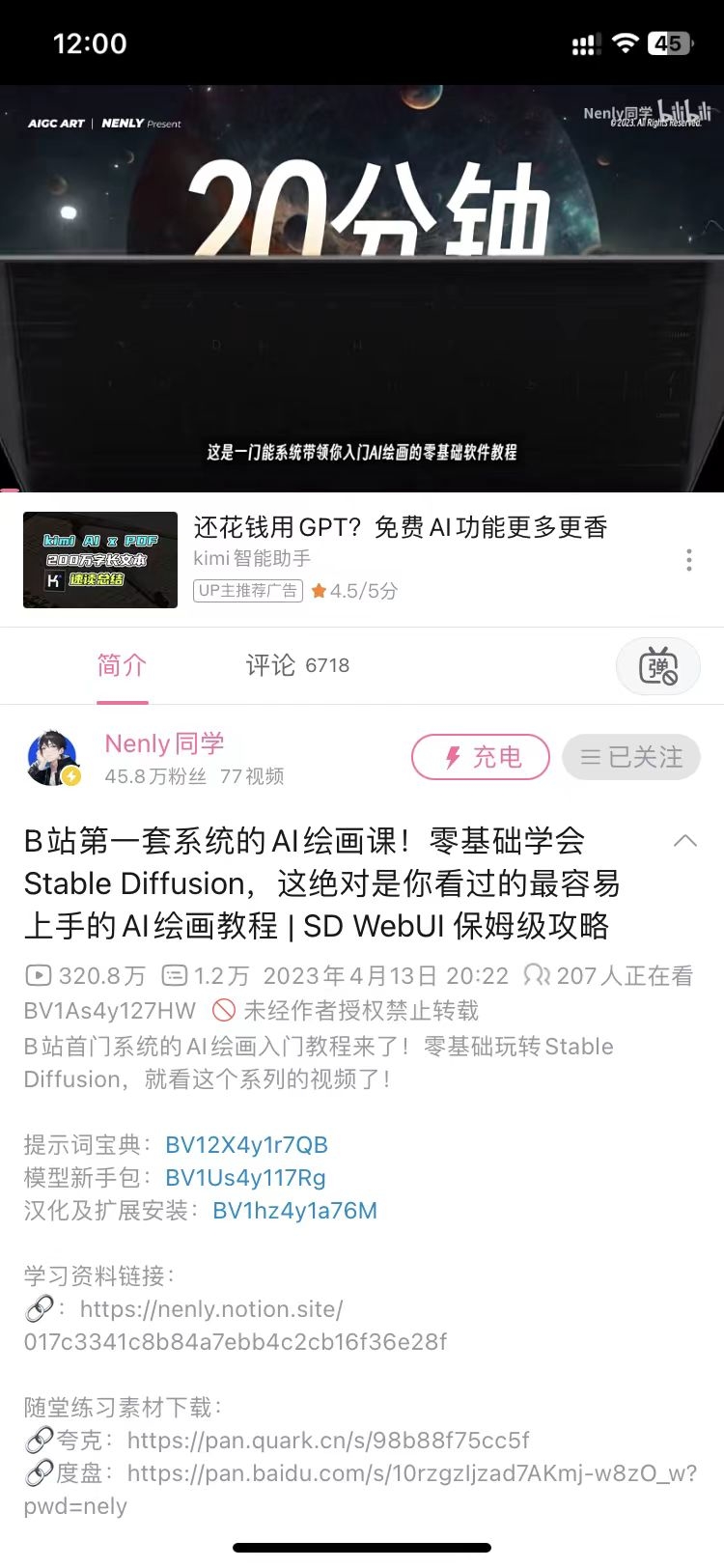Toggle the 已关注 follow state
Image resolution: width=724 pixels, height=1568 pixels.
pyautogui.click(x=631, y=757)
